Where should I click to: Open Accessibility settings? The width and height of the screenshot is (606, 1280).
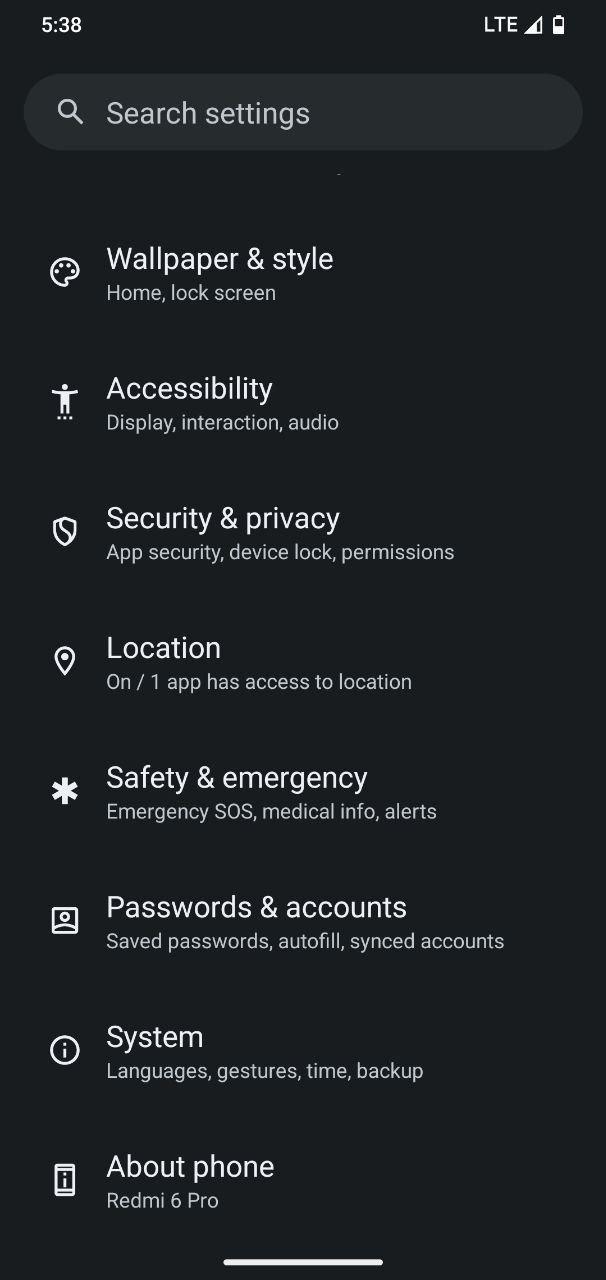(303, 404)
